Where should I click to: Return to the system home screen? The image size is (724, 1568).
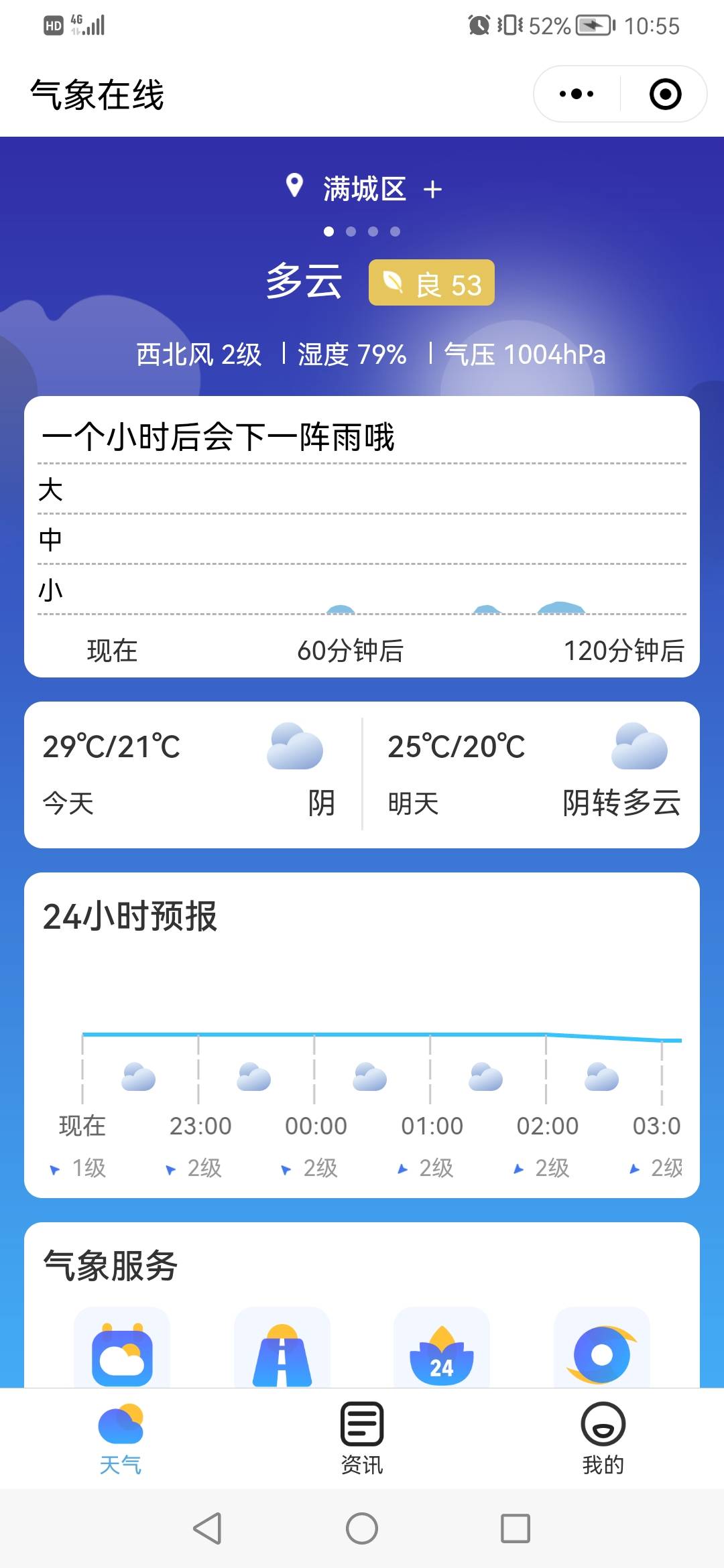pos(362,1528)
